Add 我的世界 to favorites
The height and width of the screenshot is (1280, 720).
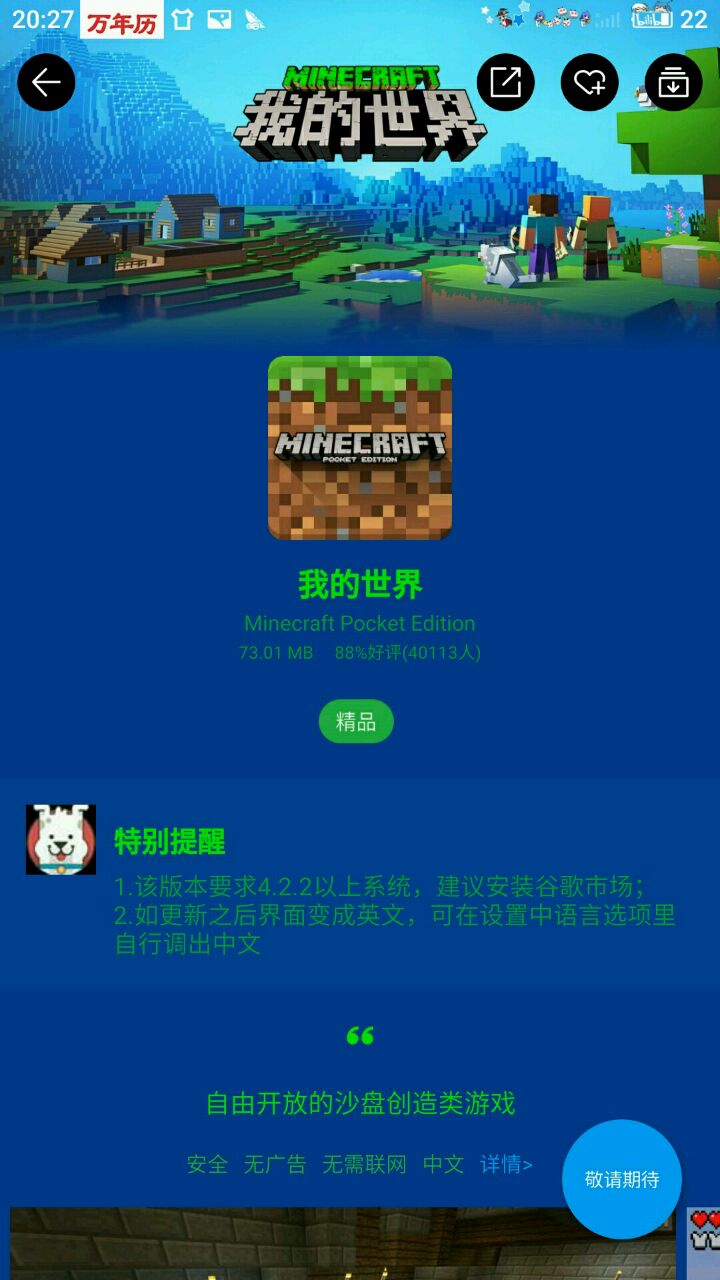click(x=590, y=82)
